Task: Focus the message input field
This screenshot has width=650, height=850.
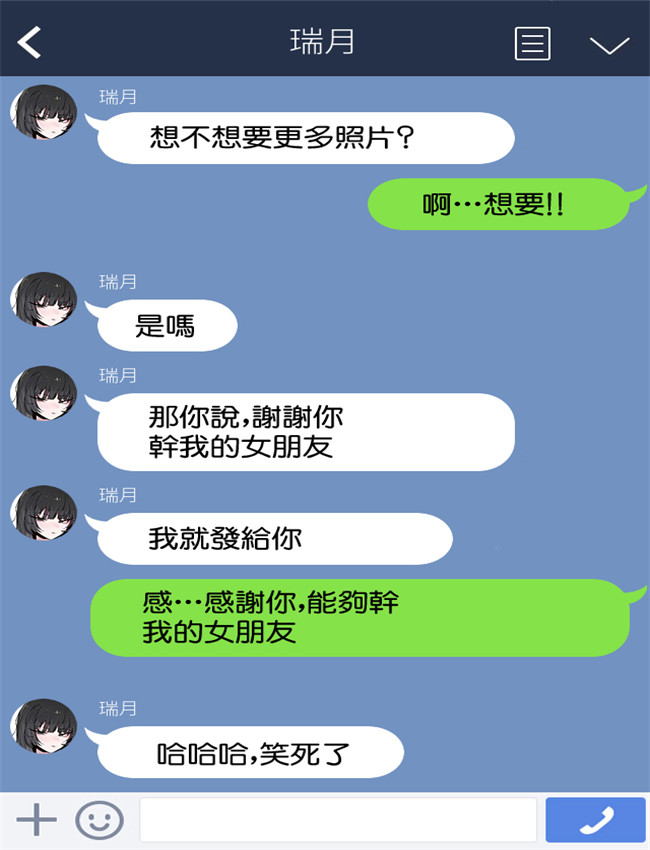Action: (338, 820)
